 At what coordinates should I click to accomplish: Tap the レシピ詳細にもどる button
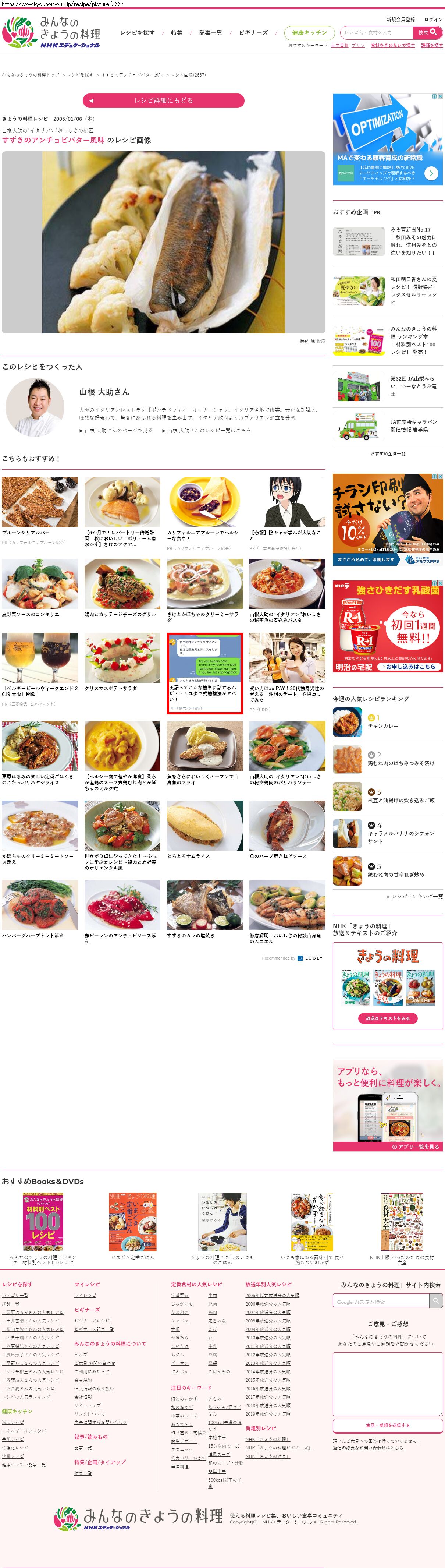point(163,100)
